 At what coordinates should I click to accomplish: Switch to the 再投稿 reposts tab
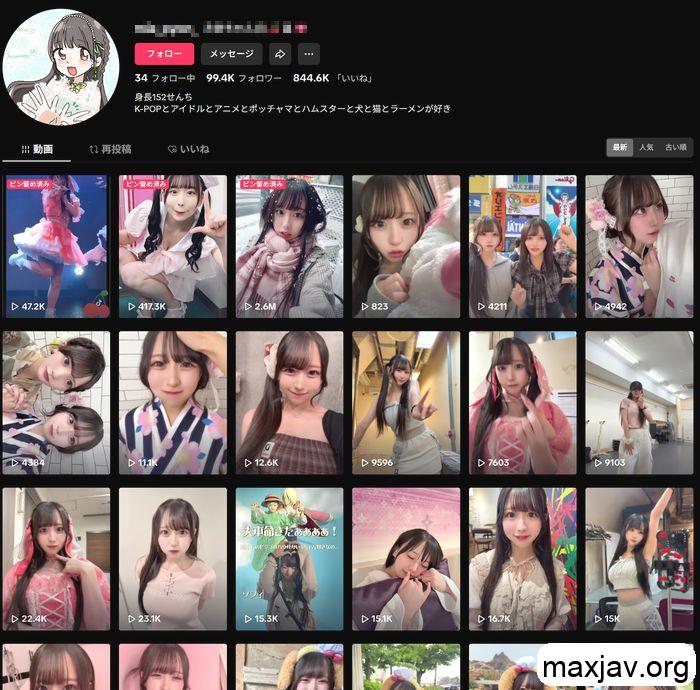(x=110, y=149)
